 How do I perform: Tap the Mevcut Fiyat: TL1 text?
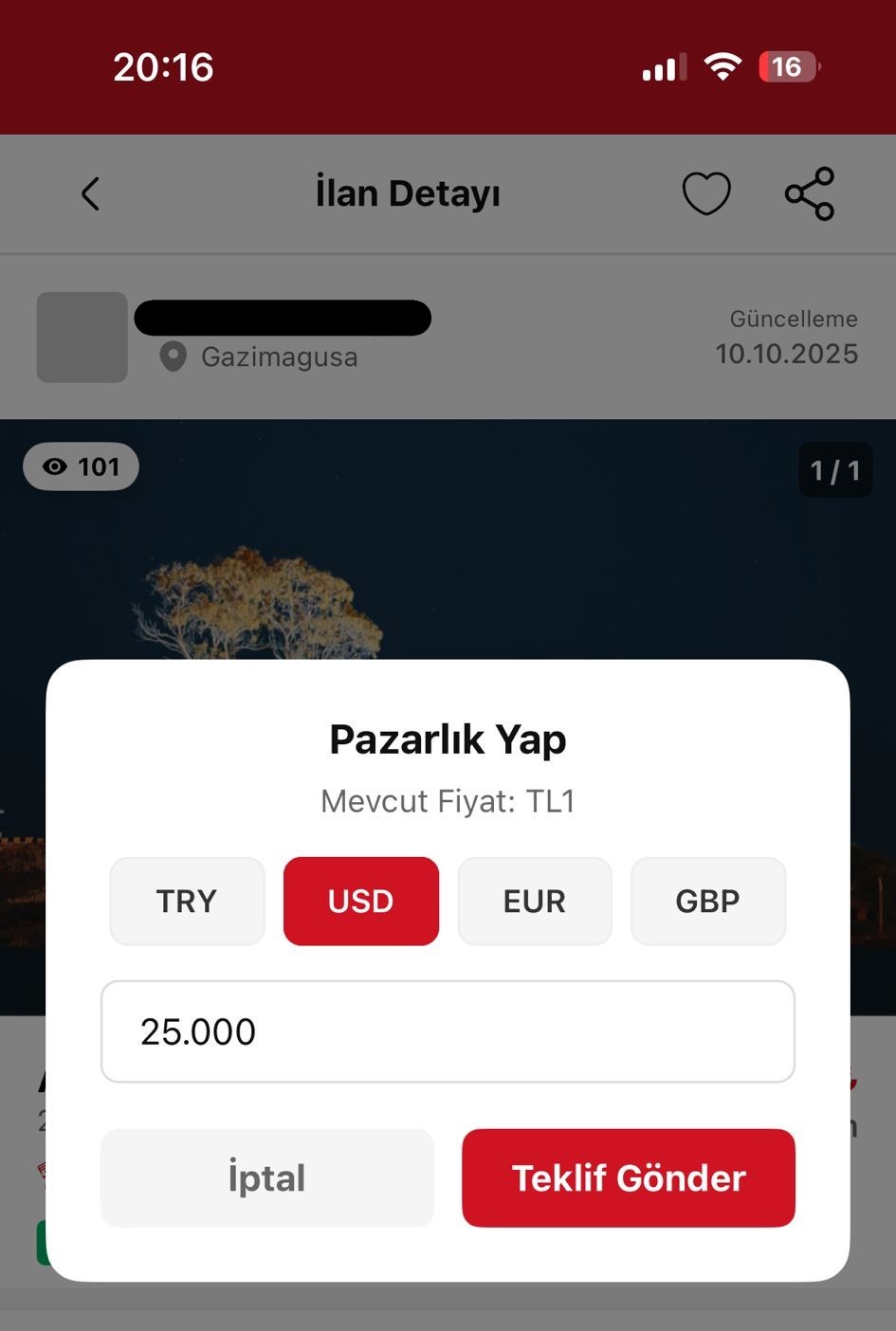447,801
